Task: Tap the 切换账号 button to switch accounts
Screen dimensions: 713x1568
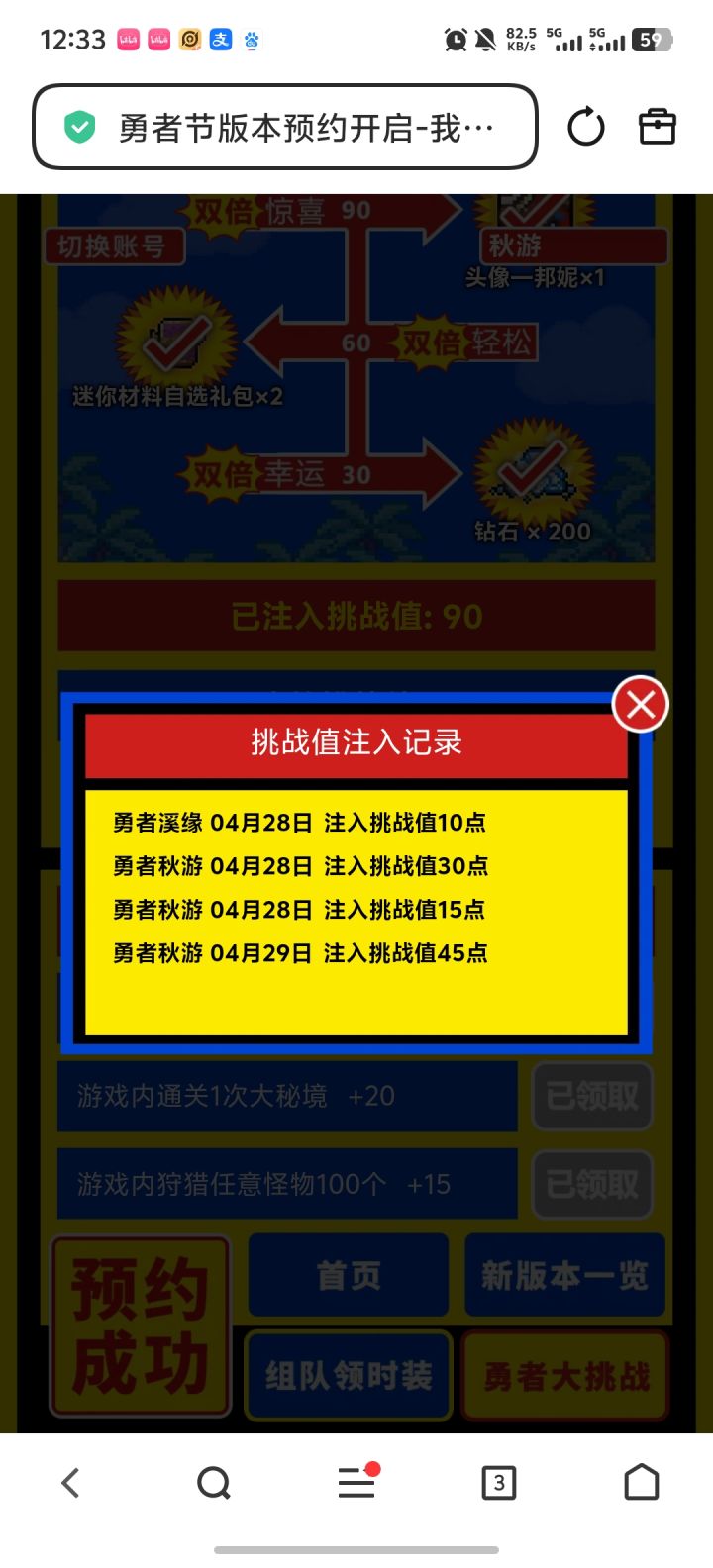Action: pyautogui.click(x=116, y=246)
